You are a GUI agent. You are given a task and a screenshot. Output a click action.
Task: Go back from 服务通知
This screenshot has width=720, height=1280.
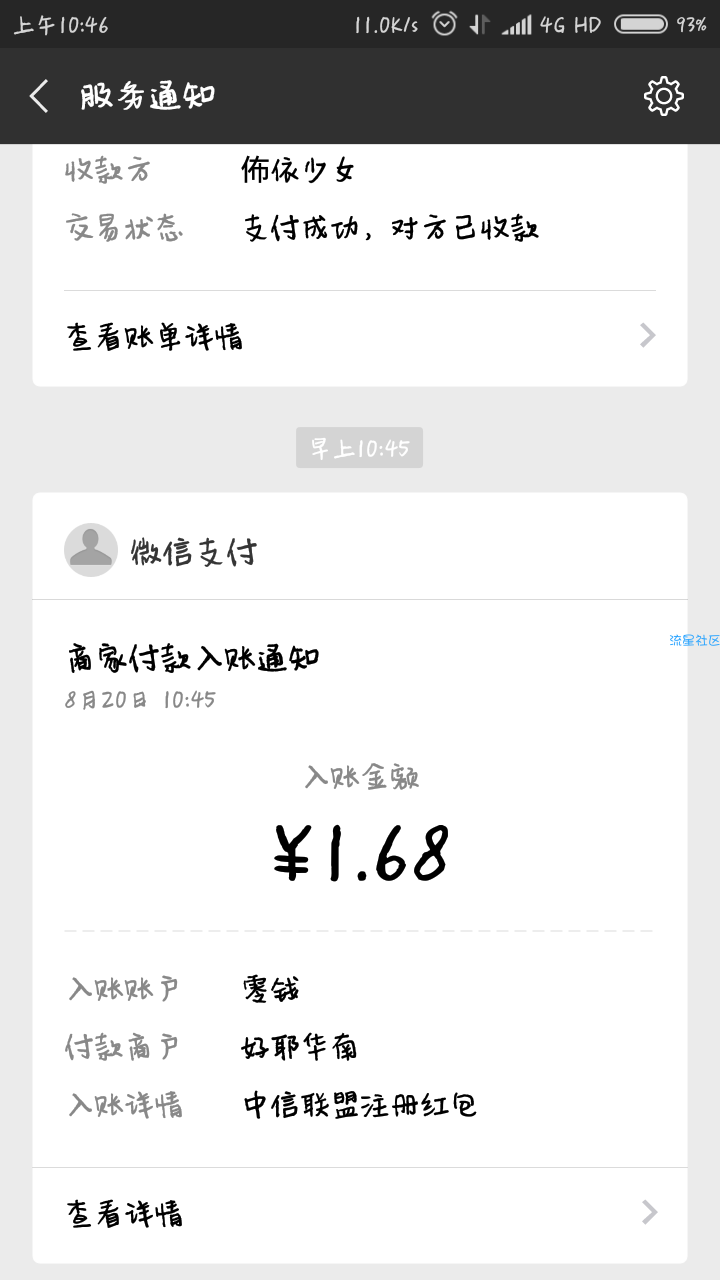pyautogui.click(x=40, y=97)
